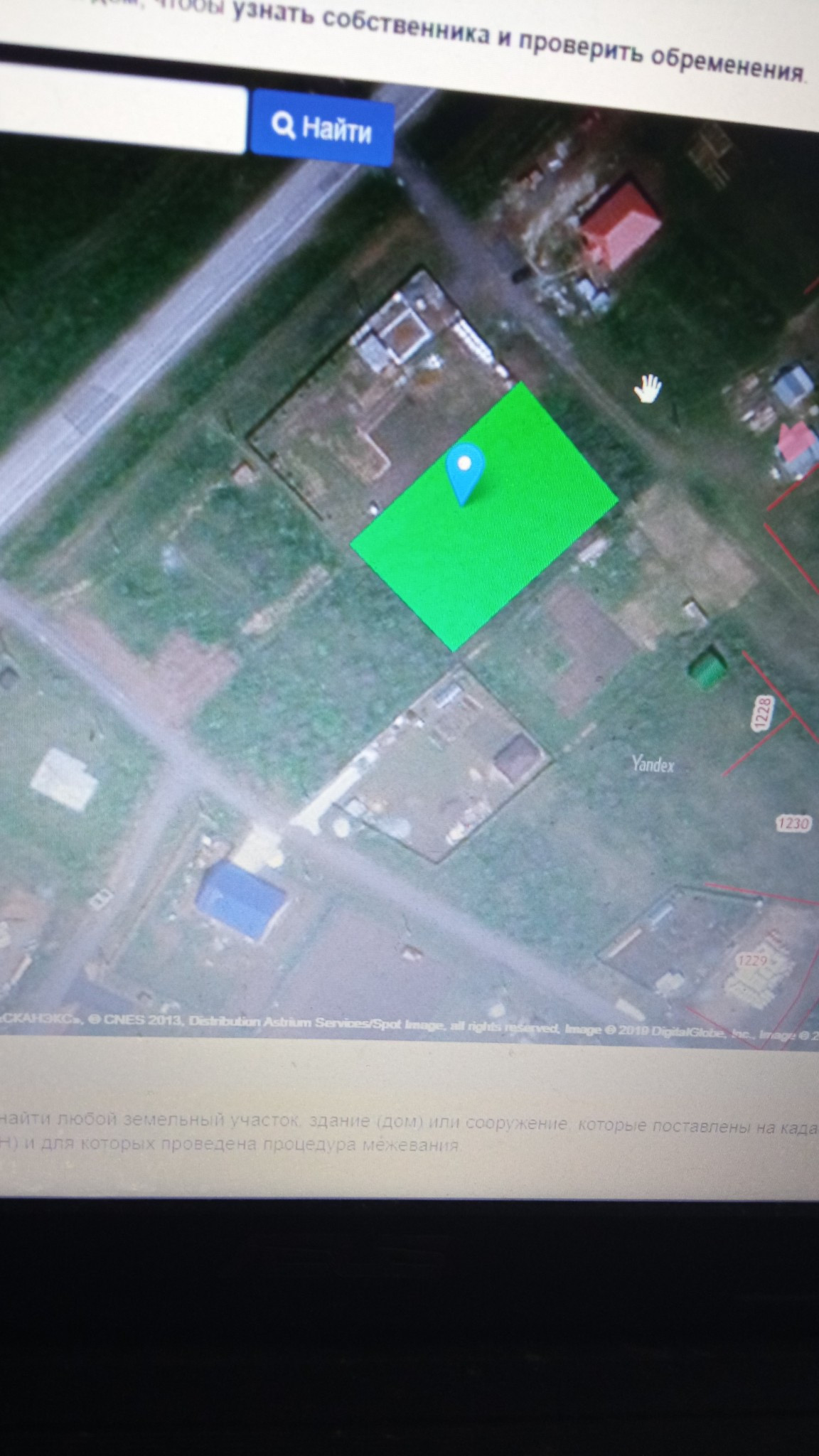Image resolution: width=819 pixels, height=1456 pixels.
Task: Click the blue Найти search button
Action: click(322, 128)
